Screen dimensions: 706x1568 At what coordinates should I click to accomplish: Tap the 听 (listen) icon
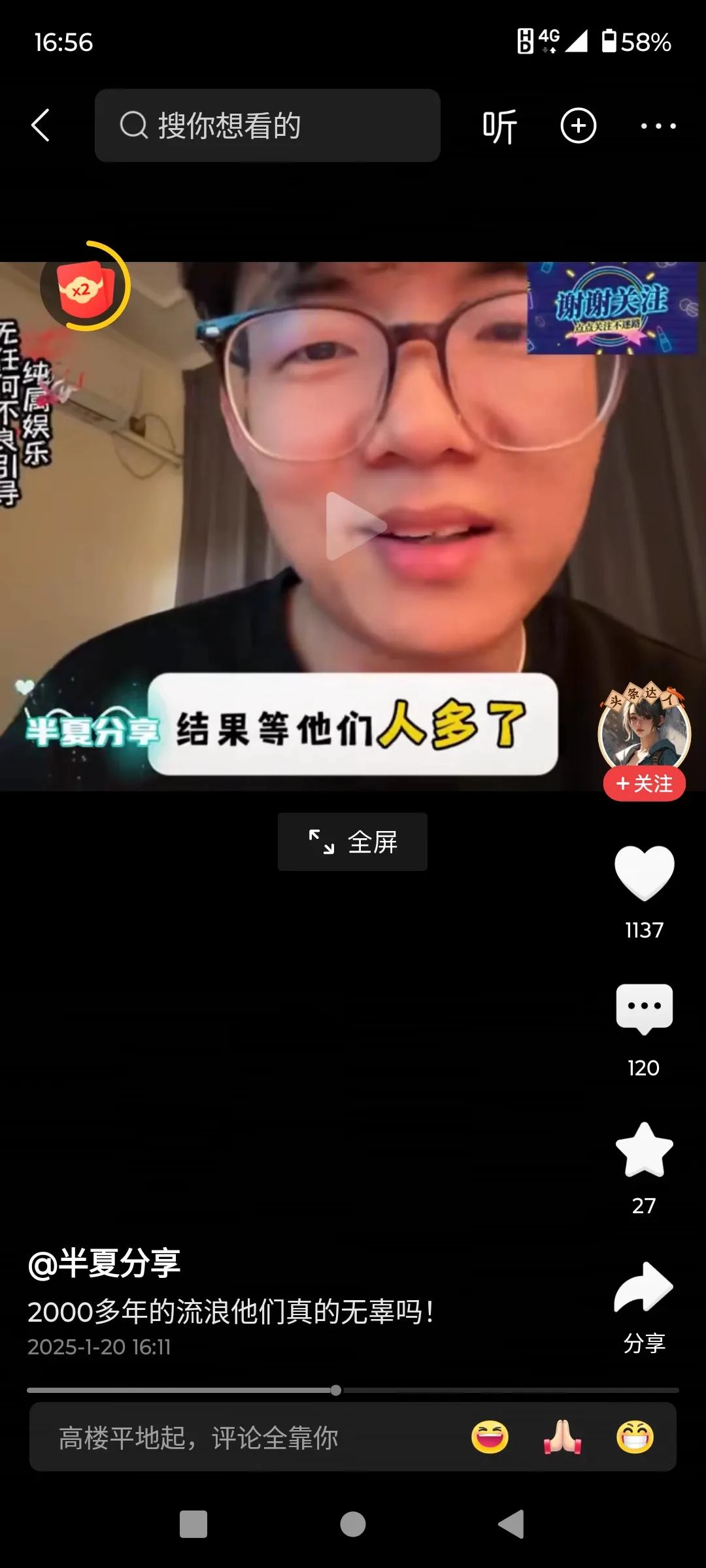pos(499,125)
